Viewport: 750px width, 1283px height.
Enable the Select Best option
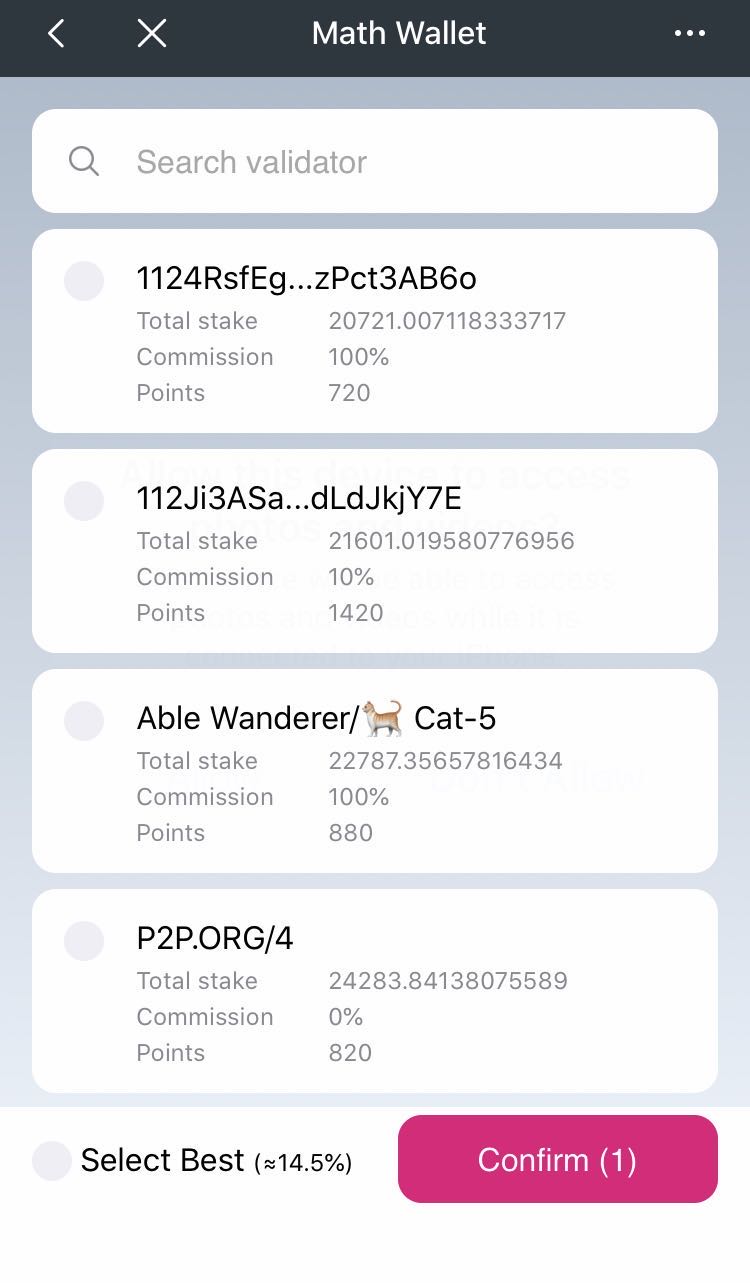point(52,1160)
